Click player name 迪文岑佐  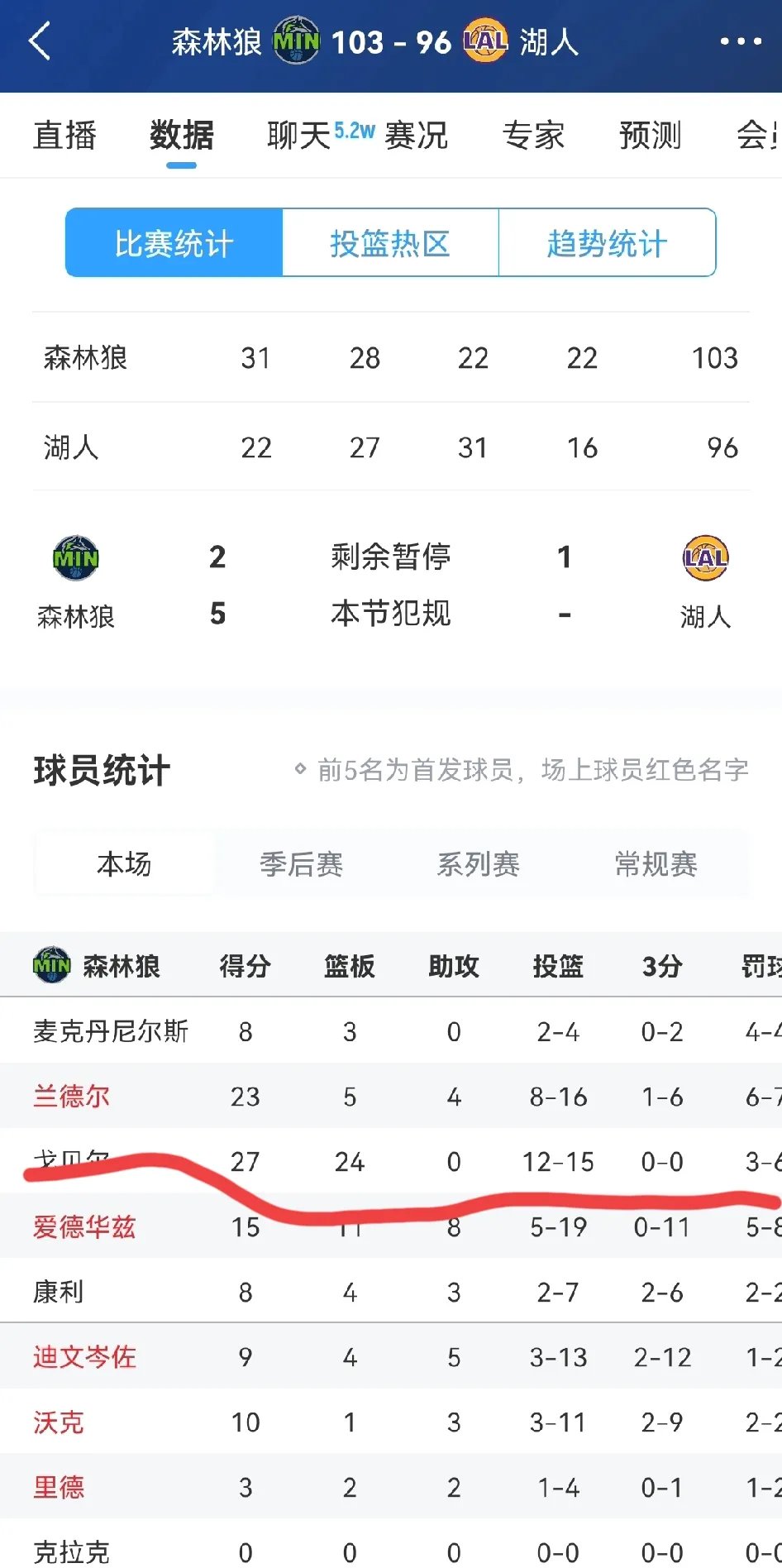click(x=87, y=1356)
